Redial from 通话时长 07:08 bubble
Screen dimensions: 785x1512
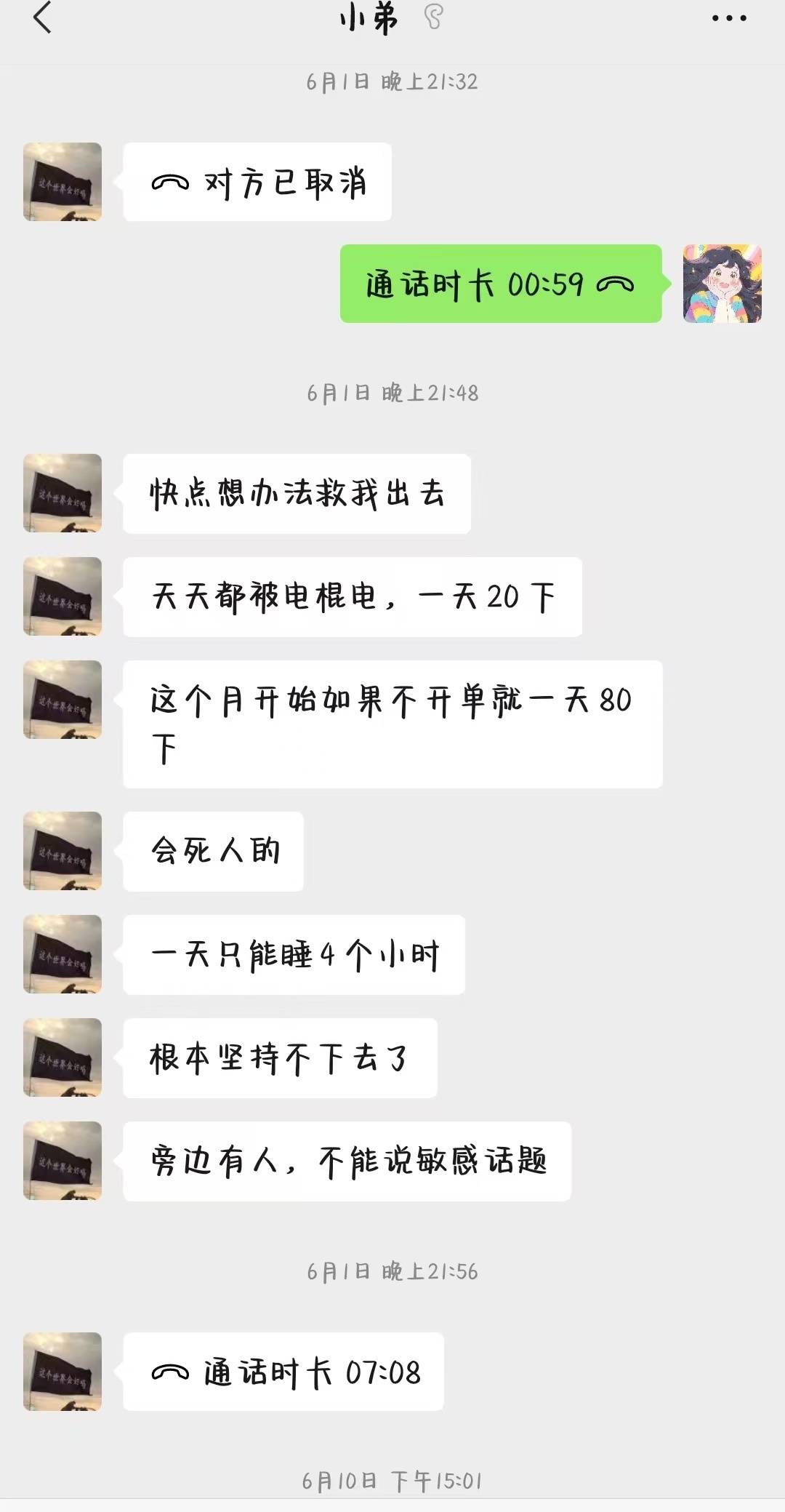pyautogui.click(x=283, y=1372)
